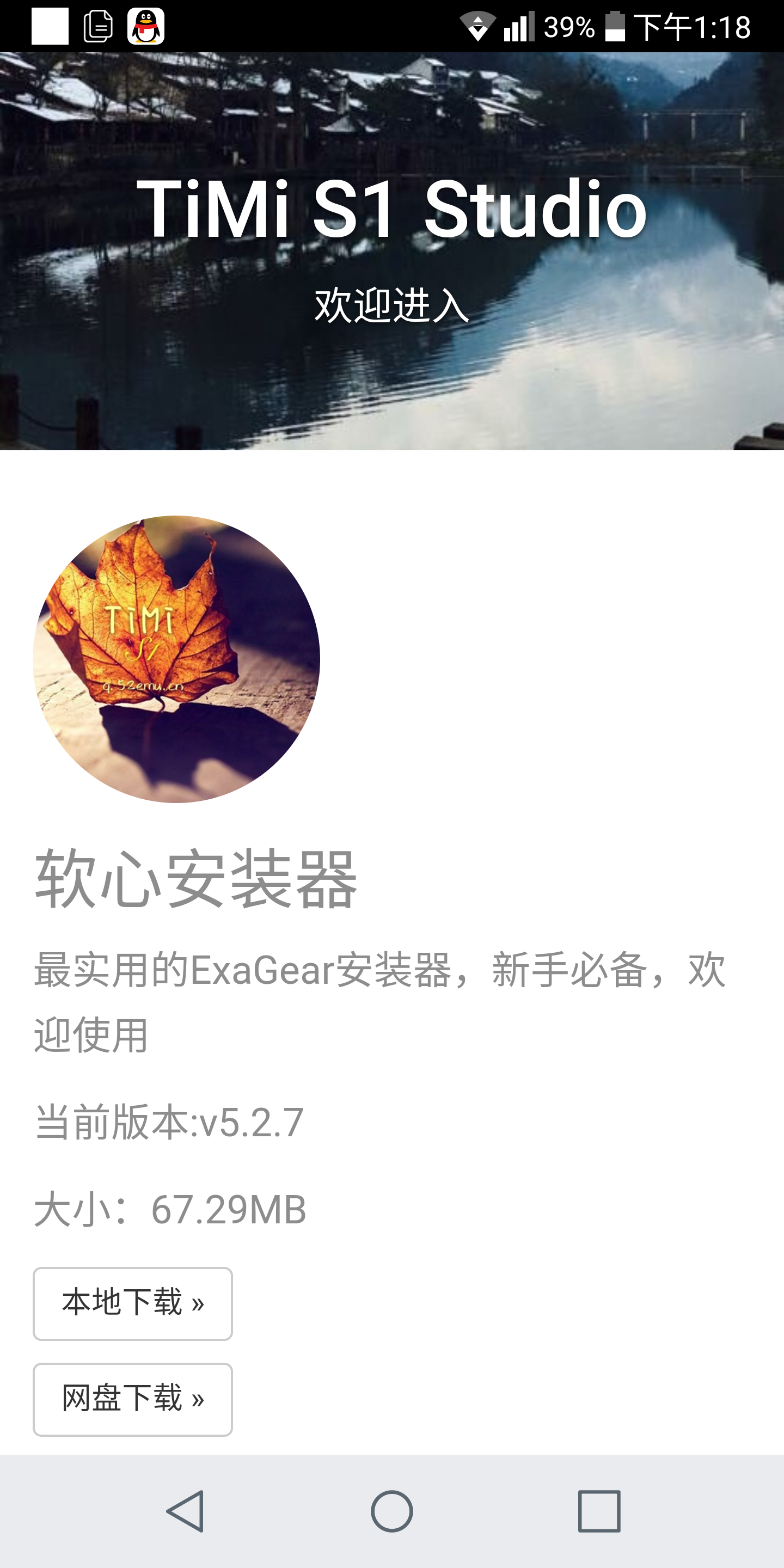Go back using the system back button
The image size is (784, 1568).
pos(185,1511)
